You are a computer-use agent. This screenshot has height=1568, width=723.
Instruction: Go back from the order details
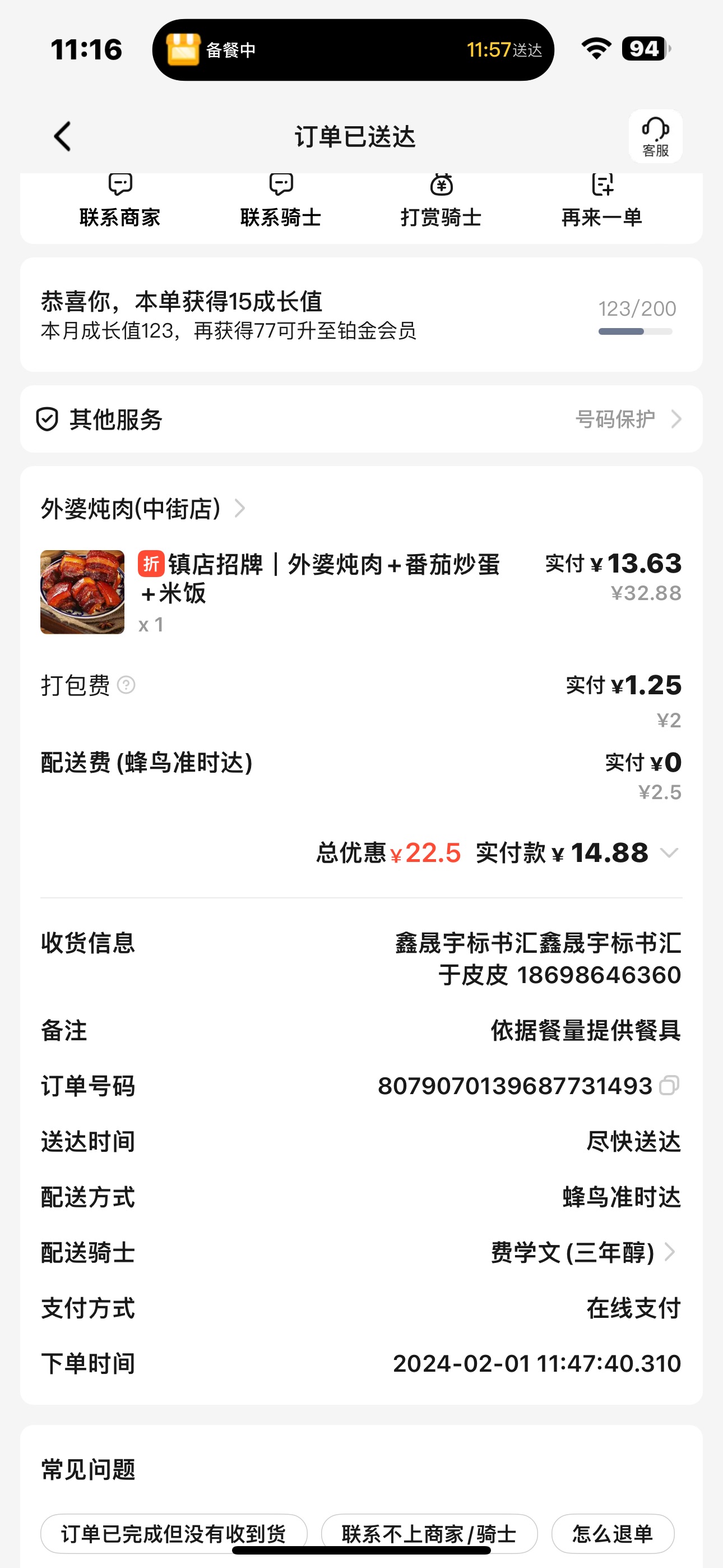[x=63, y=136]
